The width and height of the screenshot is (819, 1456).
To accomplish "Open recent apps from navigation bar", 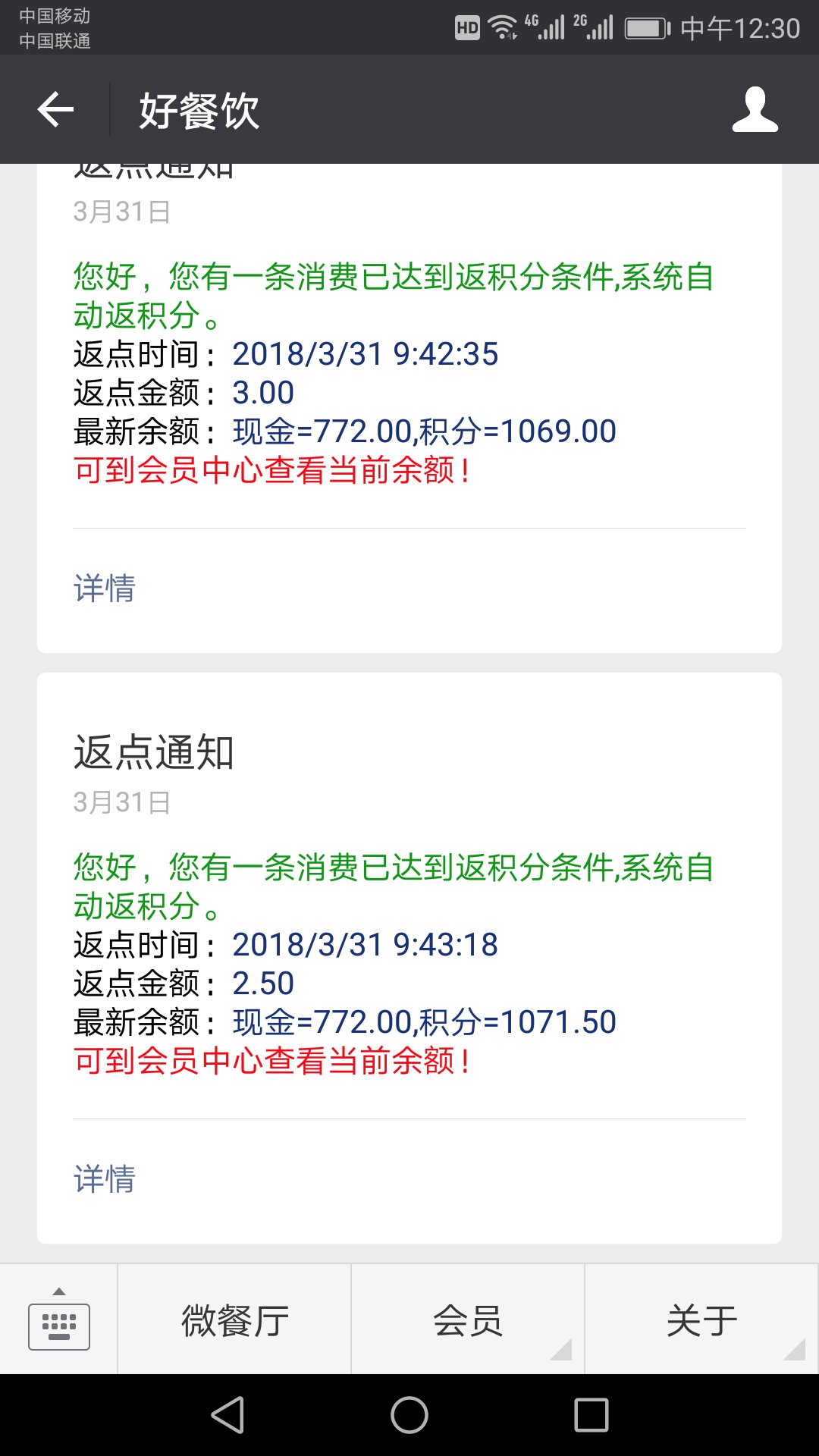I will coord(591,1415).
